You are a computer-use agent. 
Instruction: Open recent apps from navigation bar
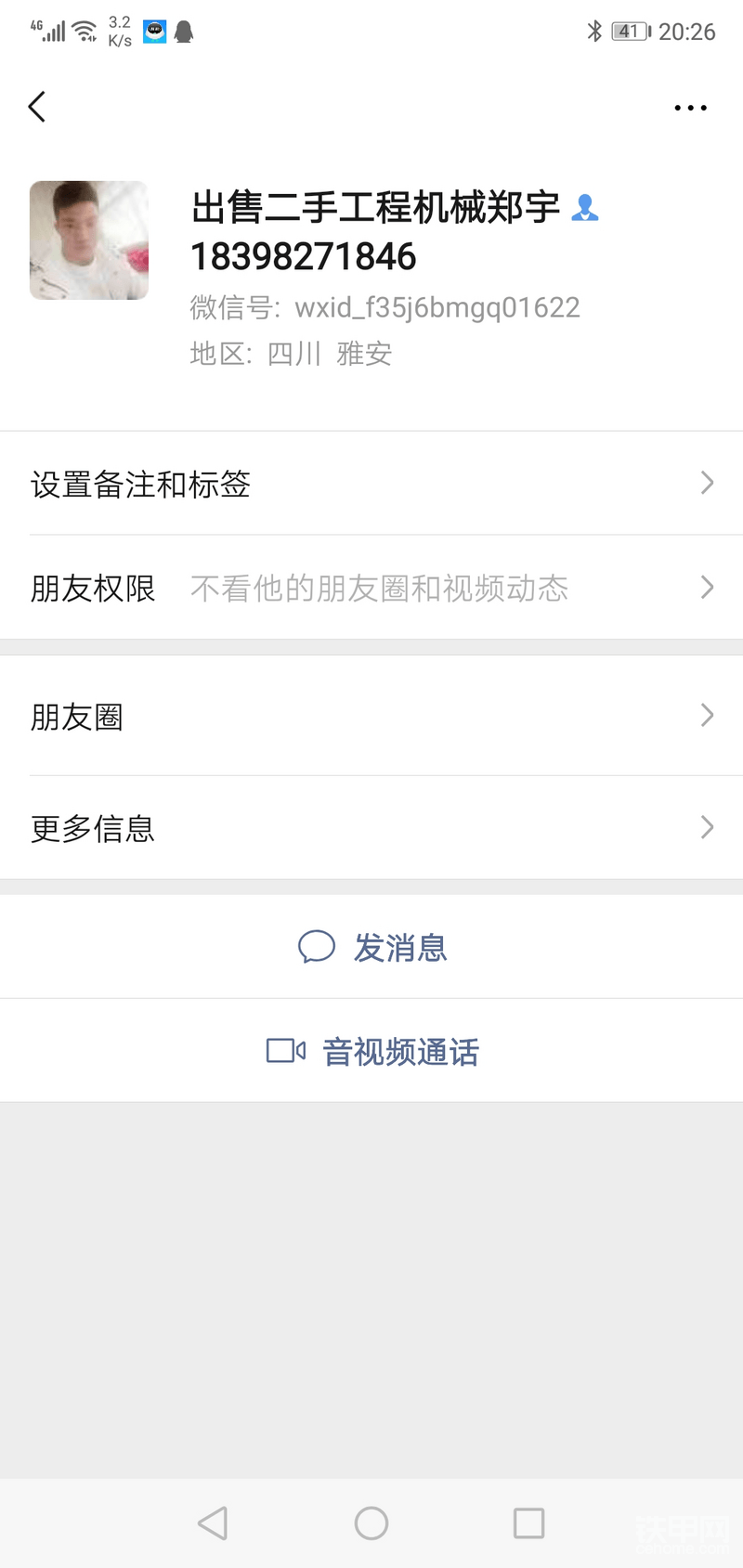[528, 1523]
